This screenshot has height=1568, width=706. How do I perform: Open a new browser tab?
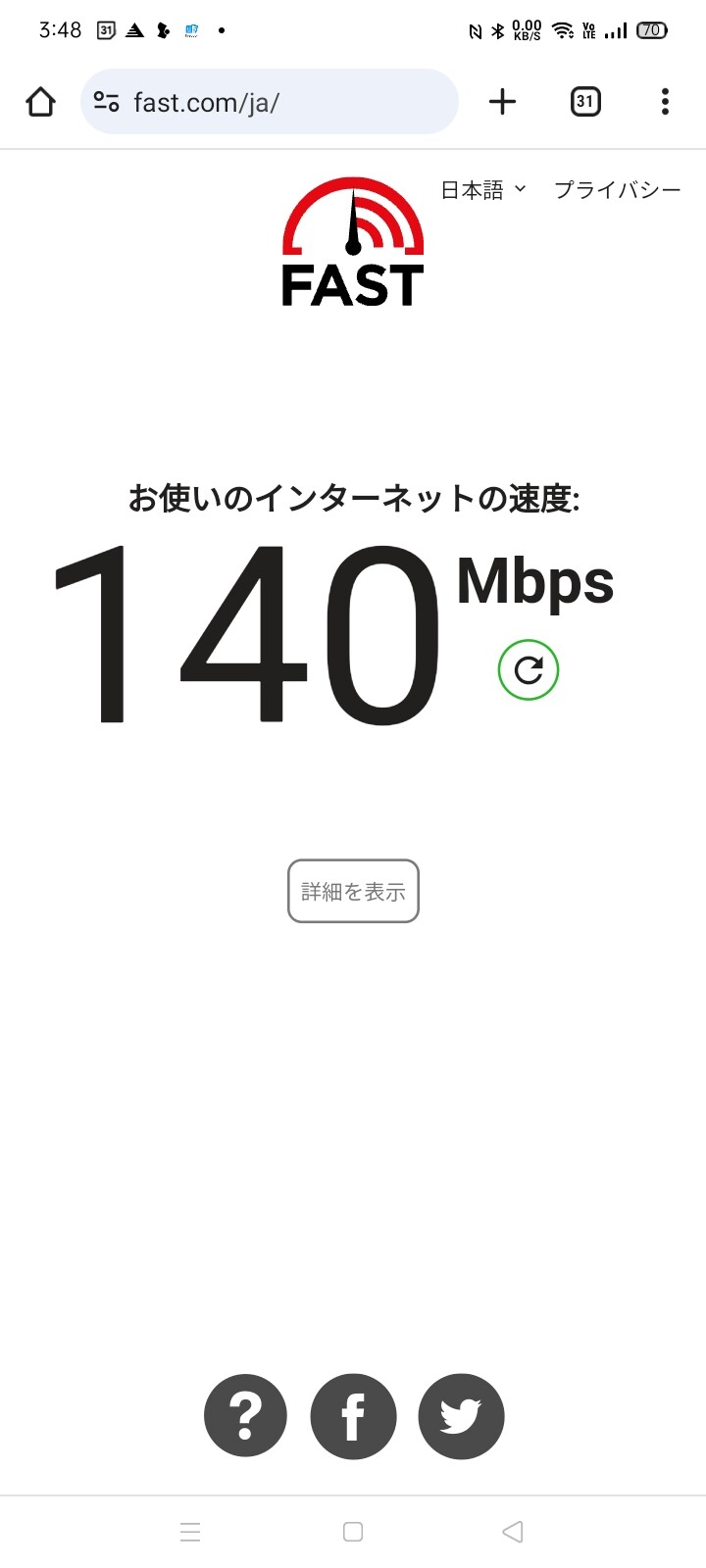502,102
